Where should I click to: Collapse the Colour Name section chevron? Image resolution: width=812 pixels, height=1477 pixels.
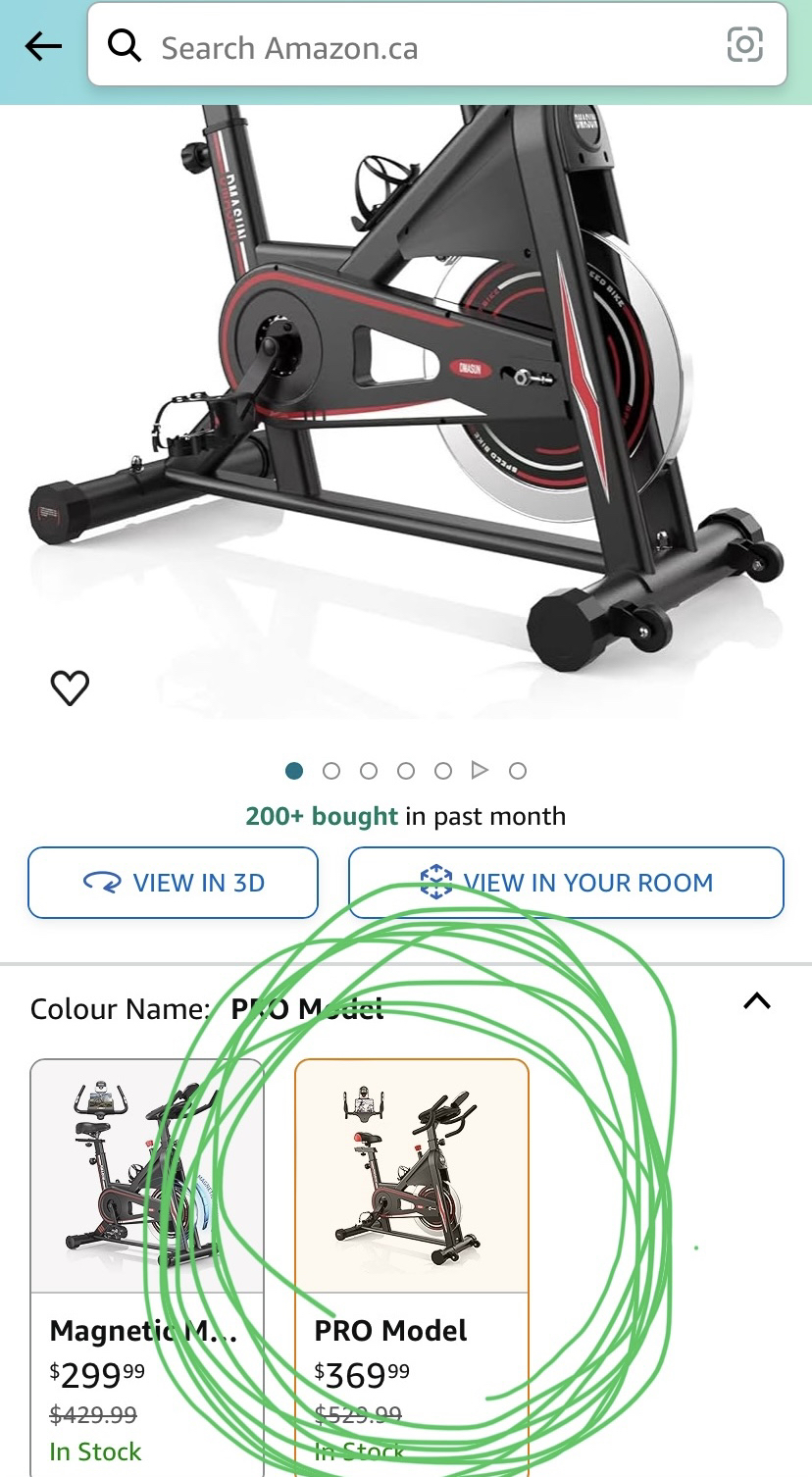[x=757, y=1001]
